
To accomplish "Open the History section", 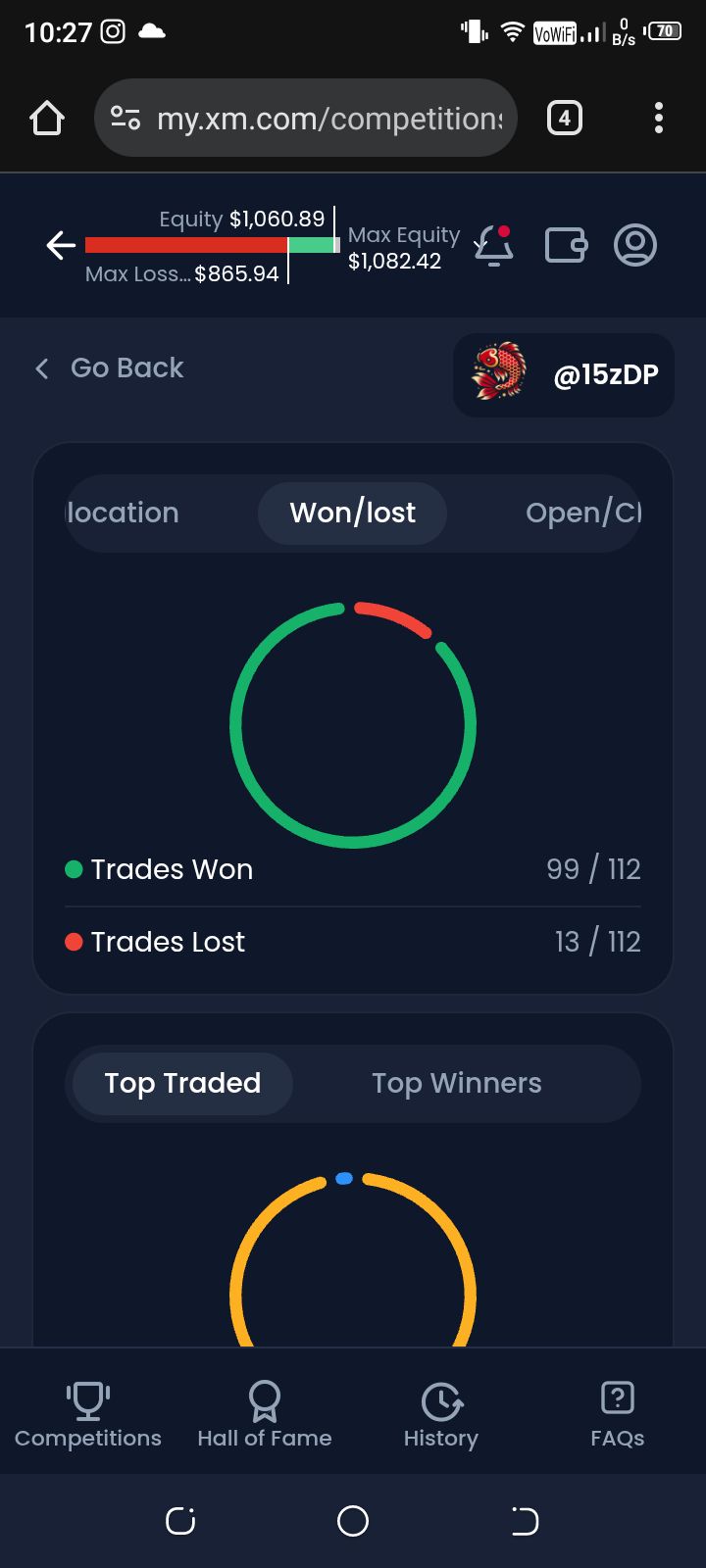I will (x=441, y=1414).
